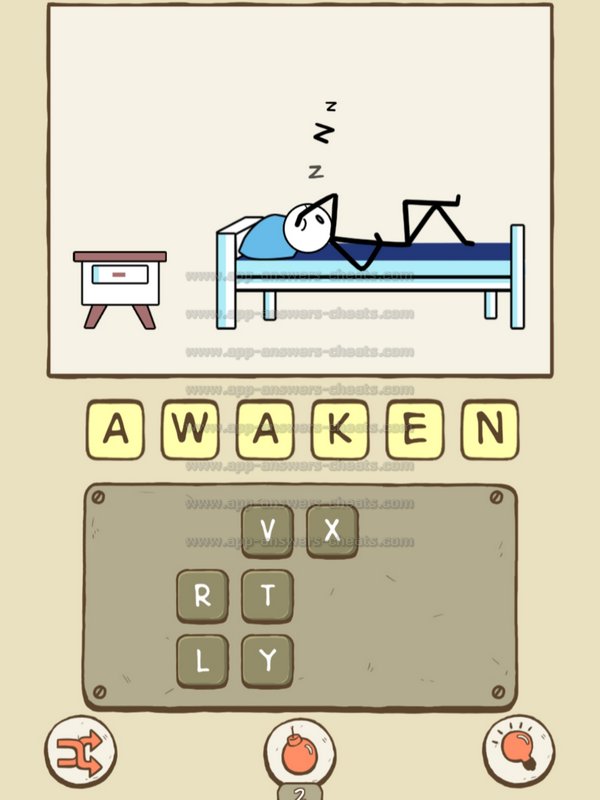
Task: Use the bomb power-up
Action: coord(299,750)
